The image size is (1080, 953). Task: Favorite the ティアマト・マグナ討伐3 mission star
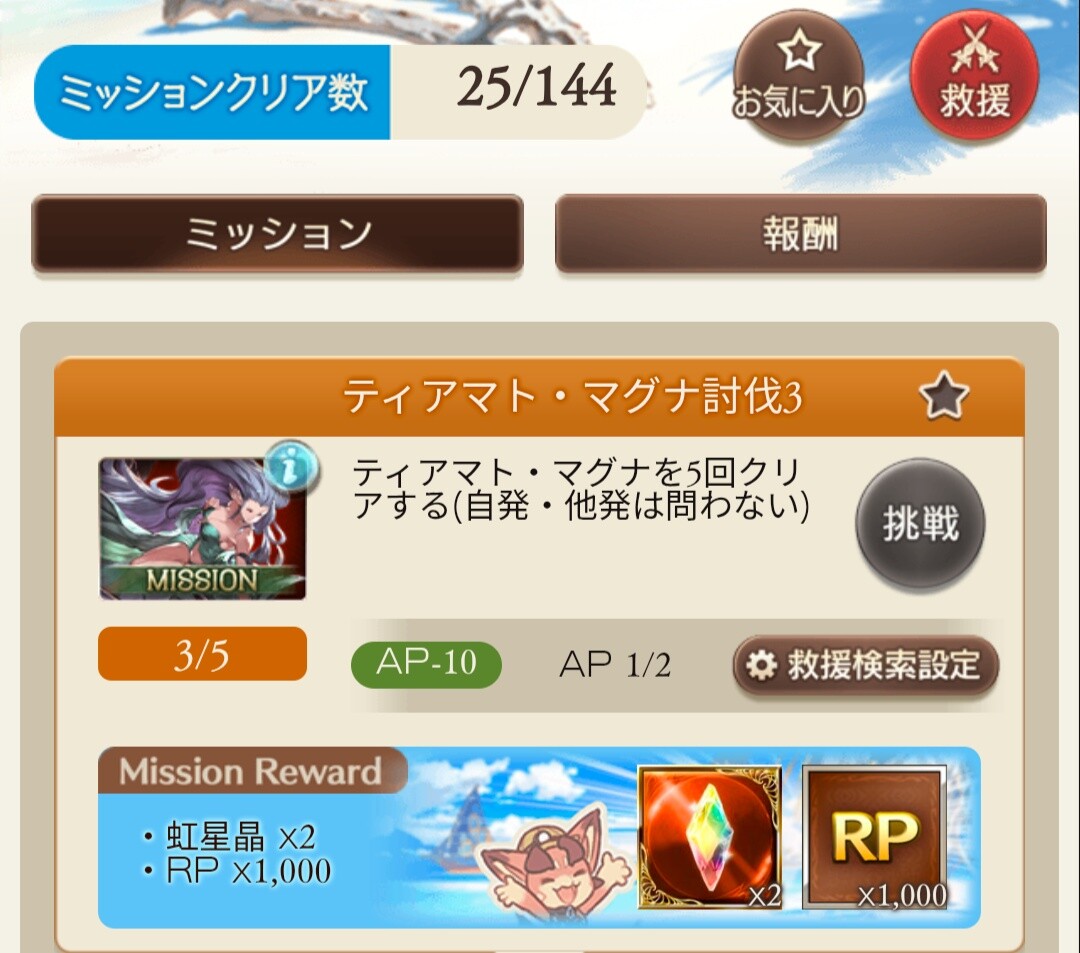[943, 398]
